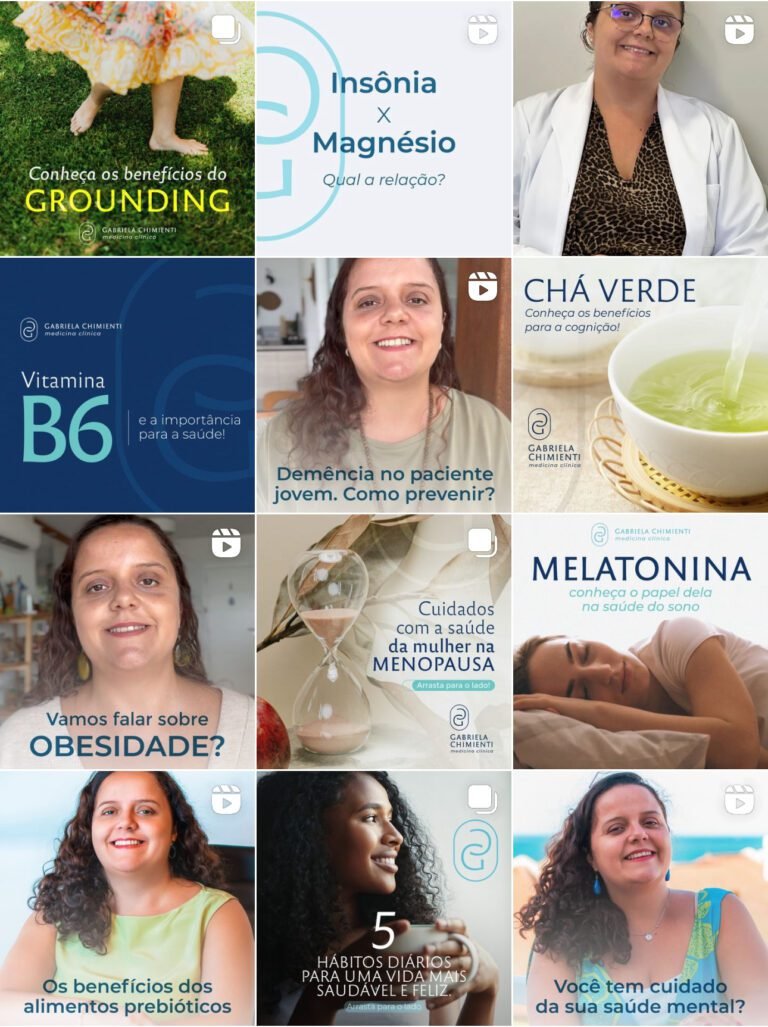Open the Vitamina B6 post
The image size is (768, 1027).
(x=127, y=385)
